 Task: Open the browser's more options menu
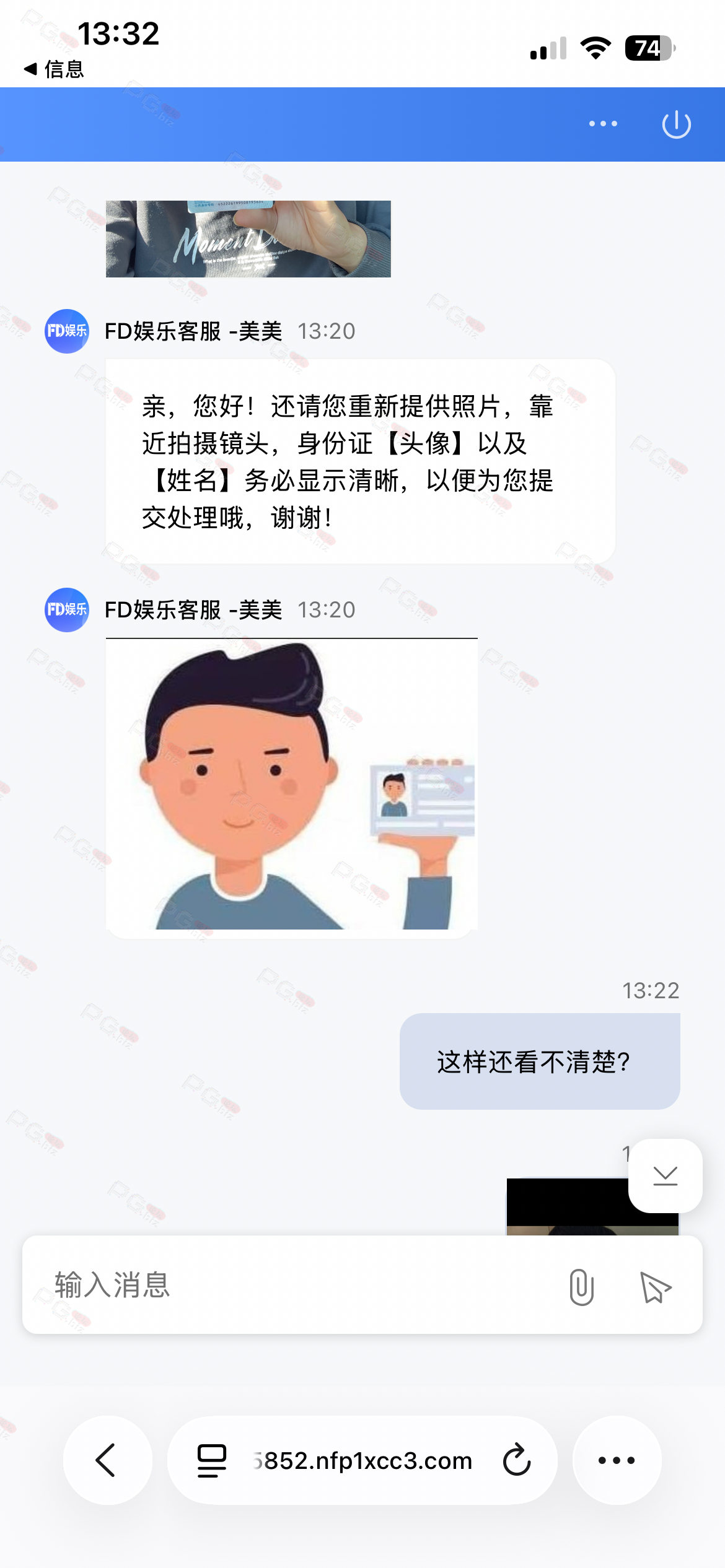[x=616, y=1460]
